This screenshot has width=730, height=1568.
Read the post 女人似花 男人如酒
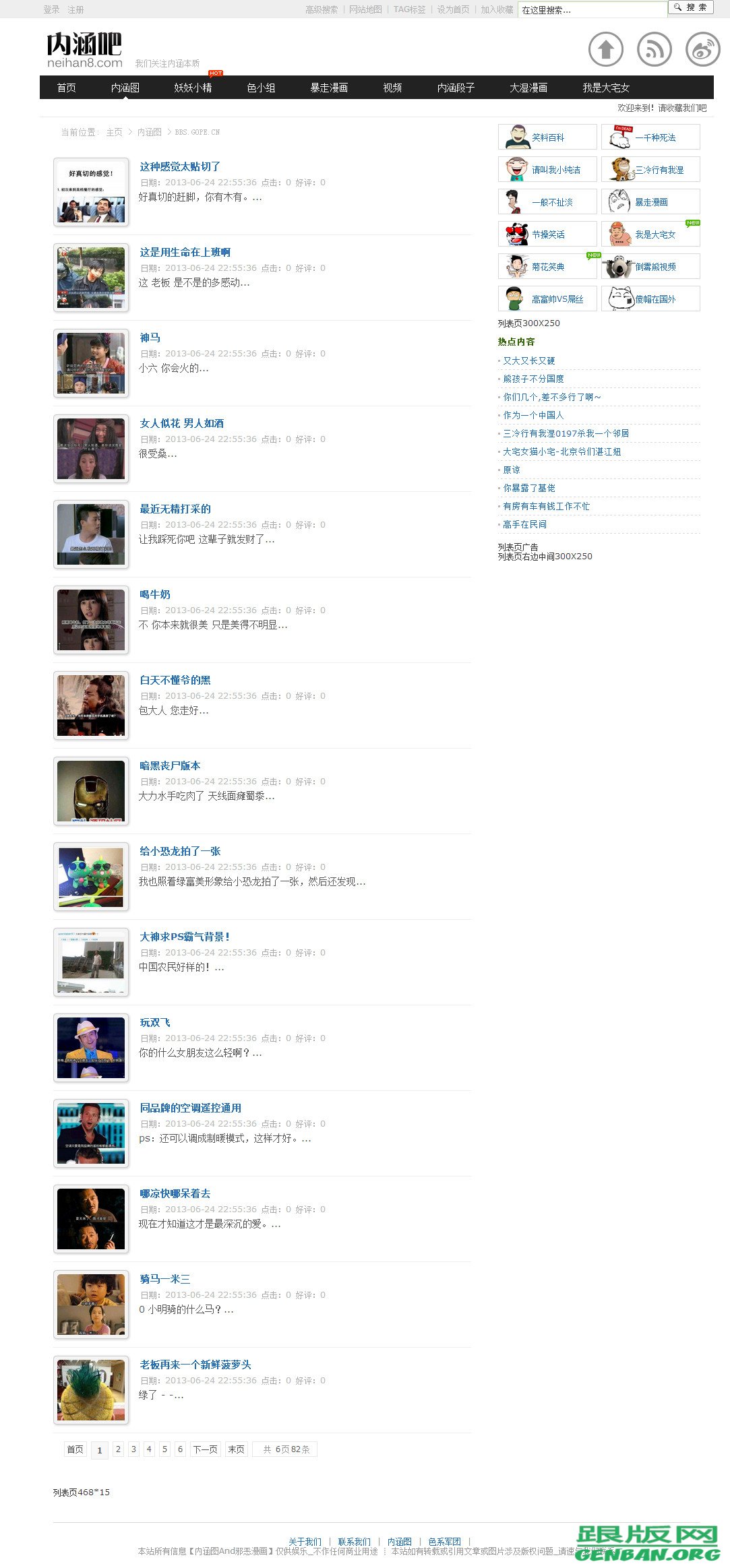pyautogui.click(x=181, y=423)
